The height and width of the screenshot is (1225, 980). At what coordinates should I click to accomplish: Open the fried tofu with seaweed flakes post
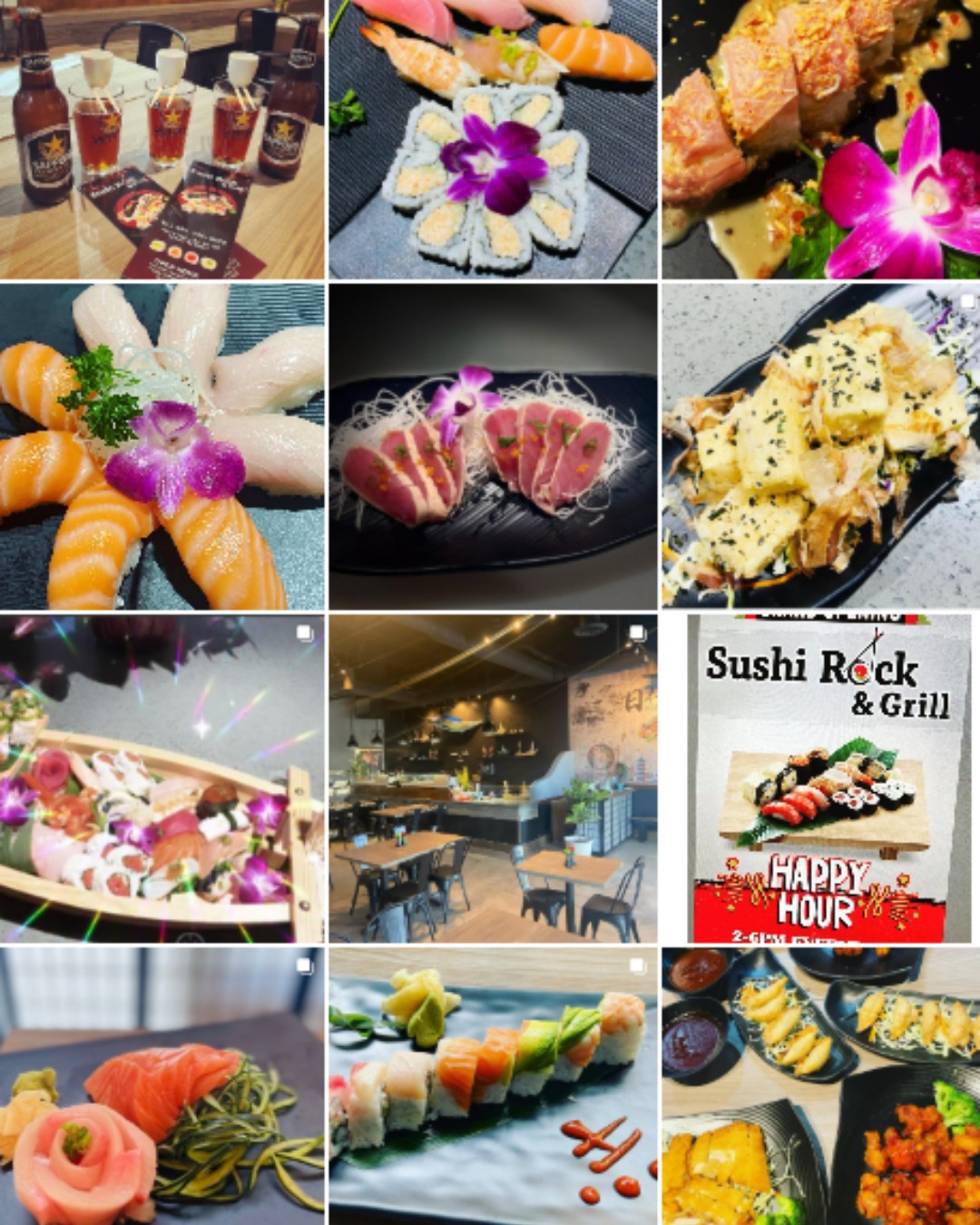point(821,446)
